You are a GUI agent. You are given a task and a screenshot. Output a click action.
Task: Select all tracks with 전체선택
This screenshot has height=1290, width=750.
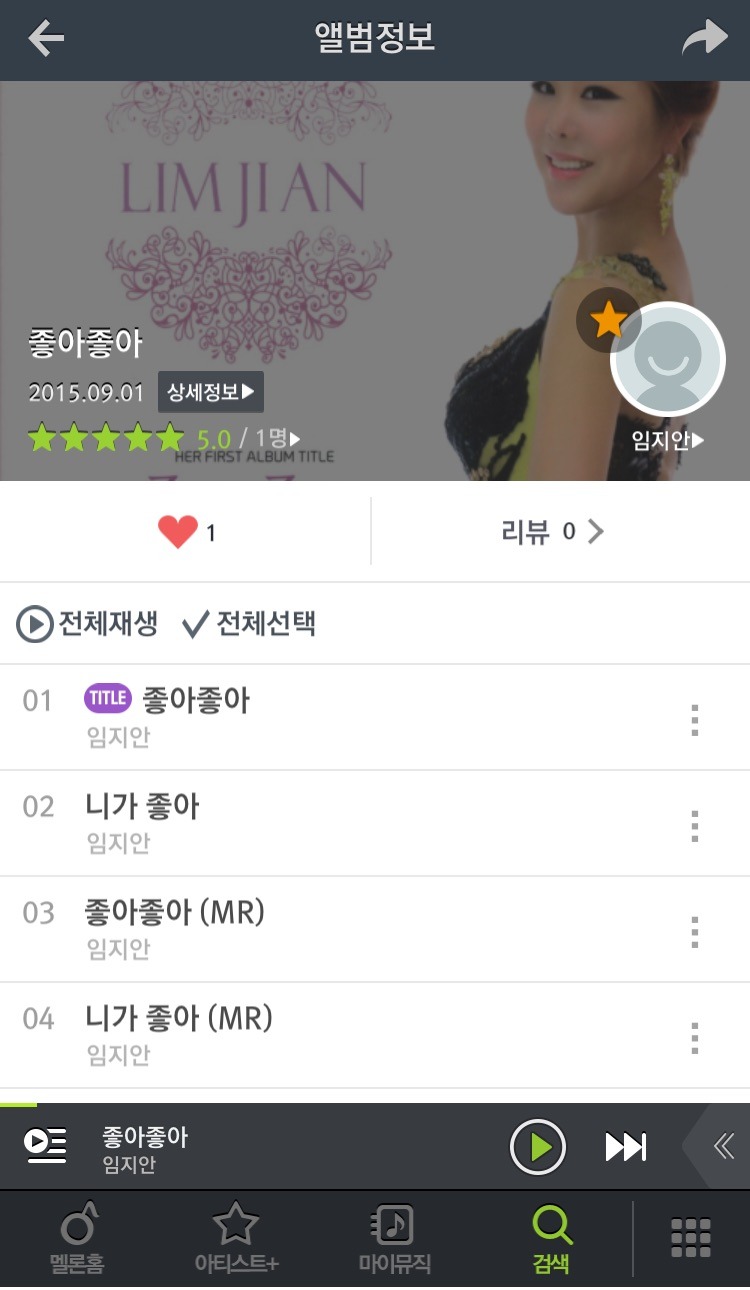(x=250, y=625)
